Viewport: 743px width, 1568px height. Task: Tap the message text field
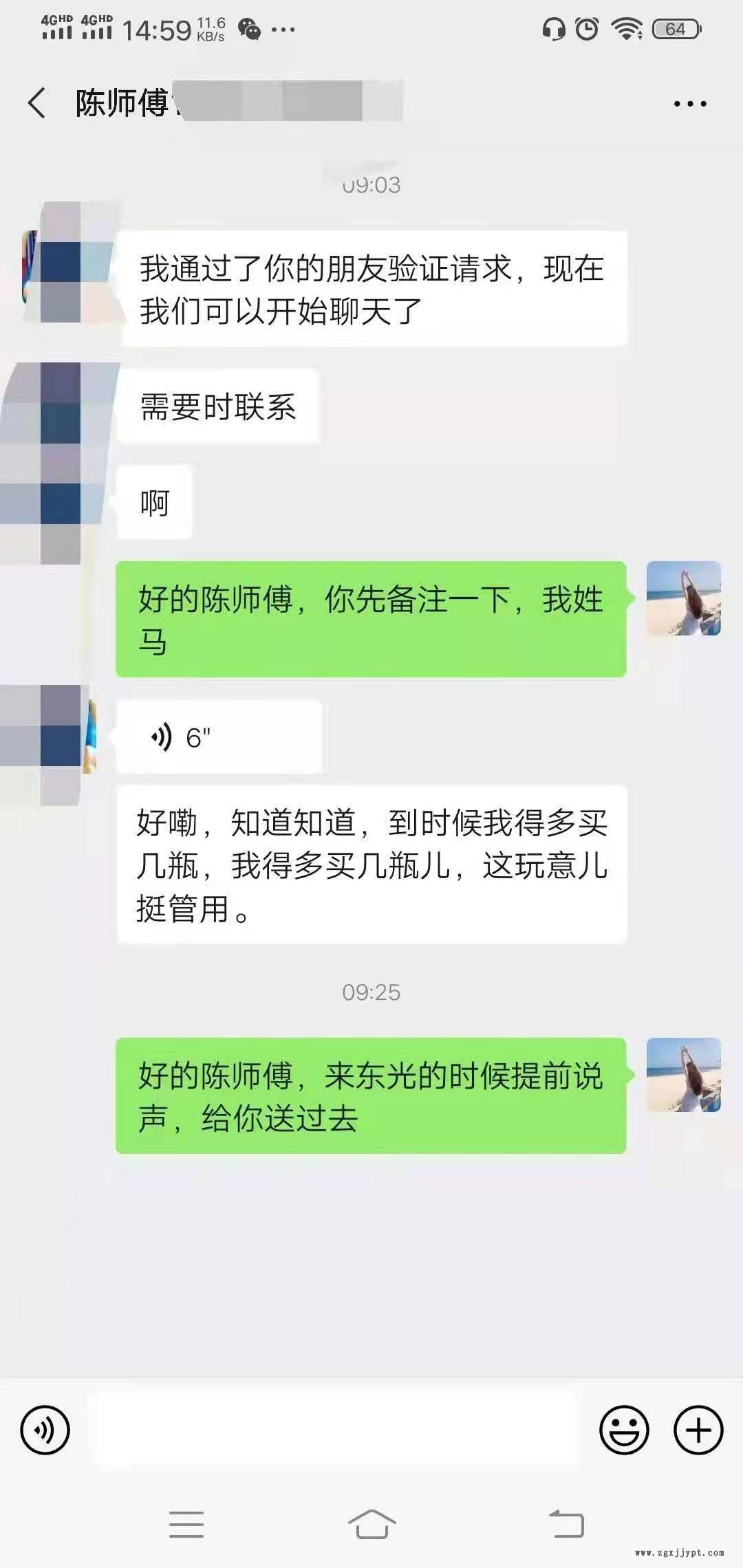[334, 1430]
